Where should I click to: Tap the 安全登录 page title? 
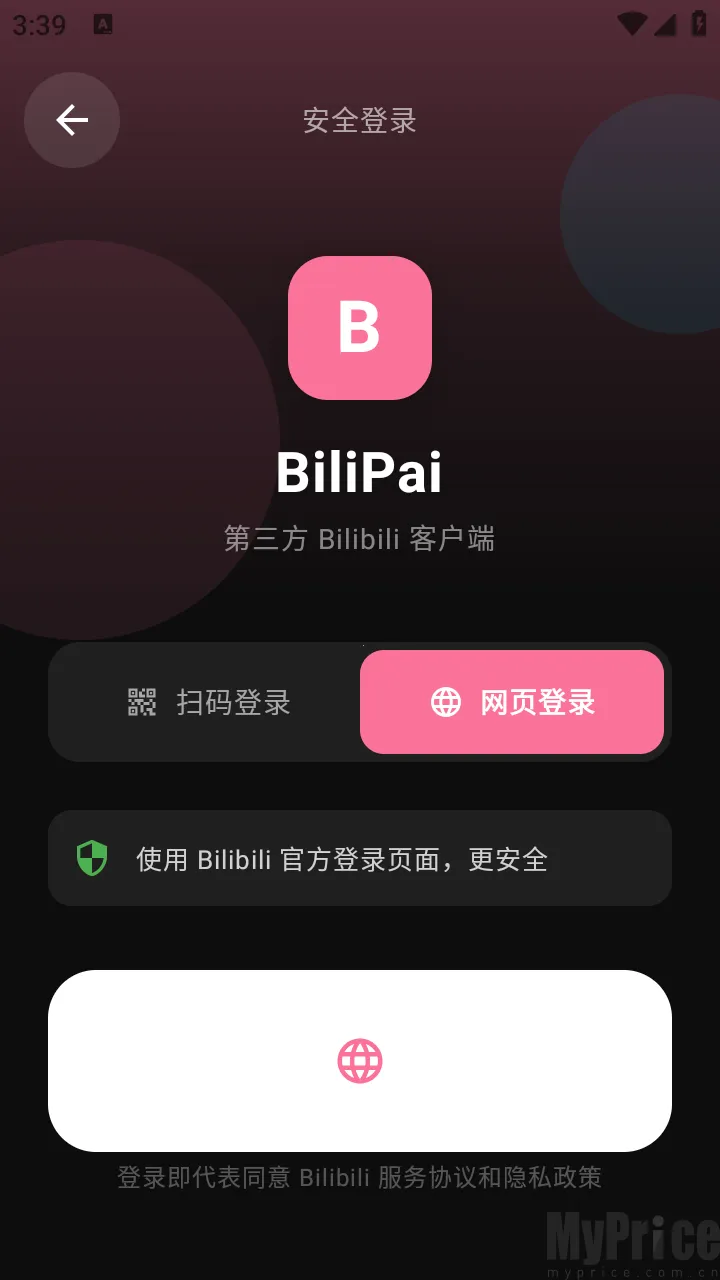click(359, 120)
